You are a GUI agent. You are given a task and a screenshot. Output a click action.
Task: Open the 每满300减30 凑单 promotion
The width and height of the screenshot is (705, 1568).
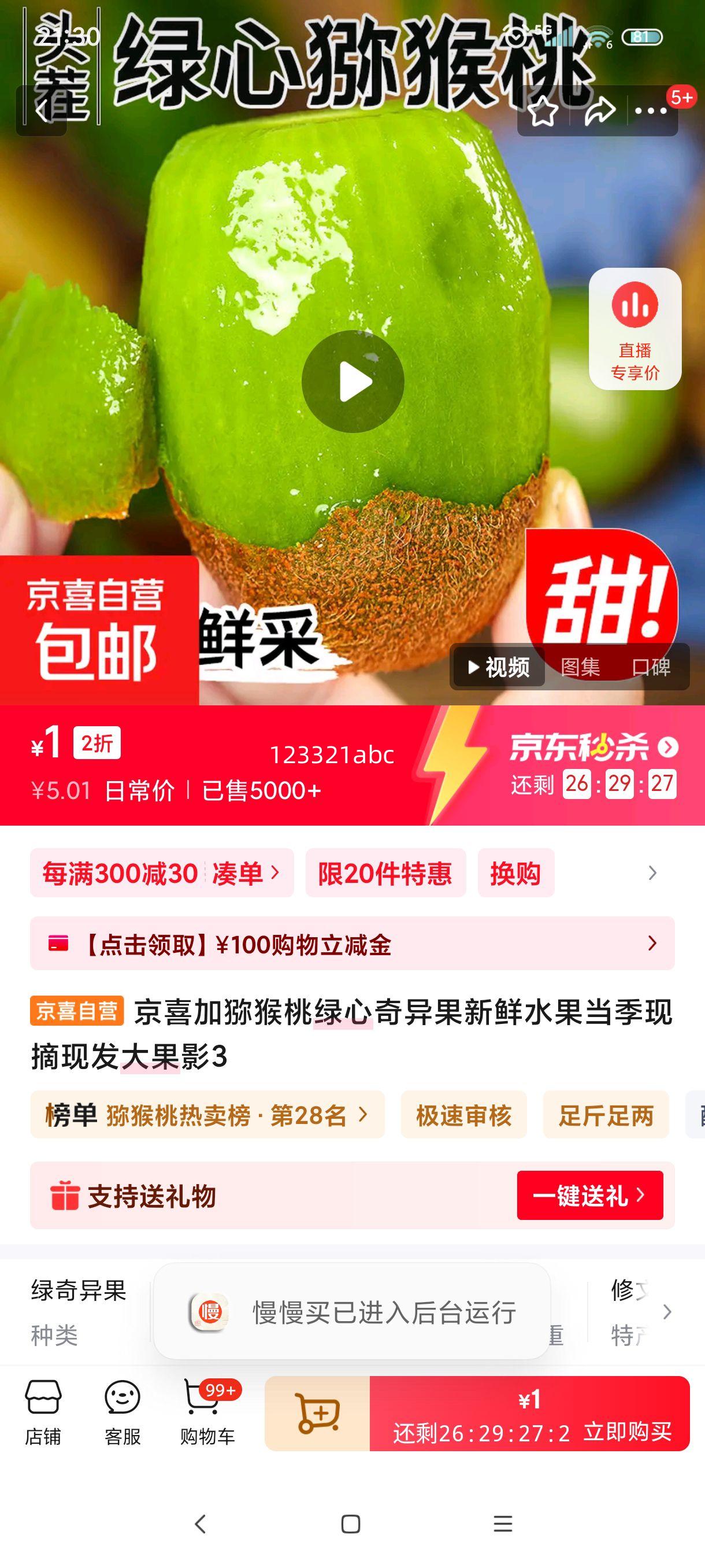pos(161,874)
